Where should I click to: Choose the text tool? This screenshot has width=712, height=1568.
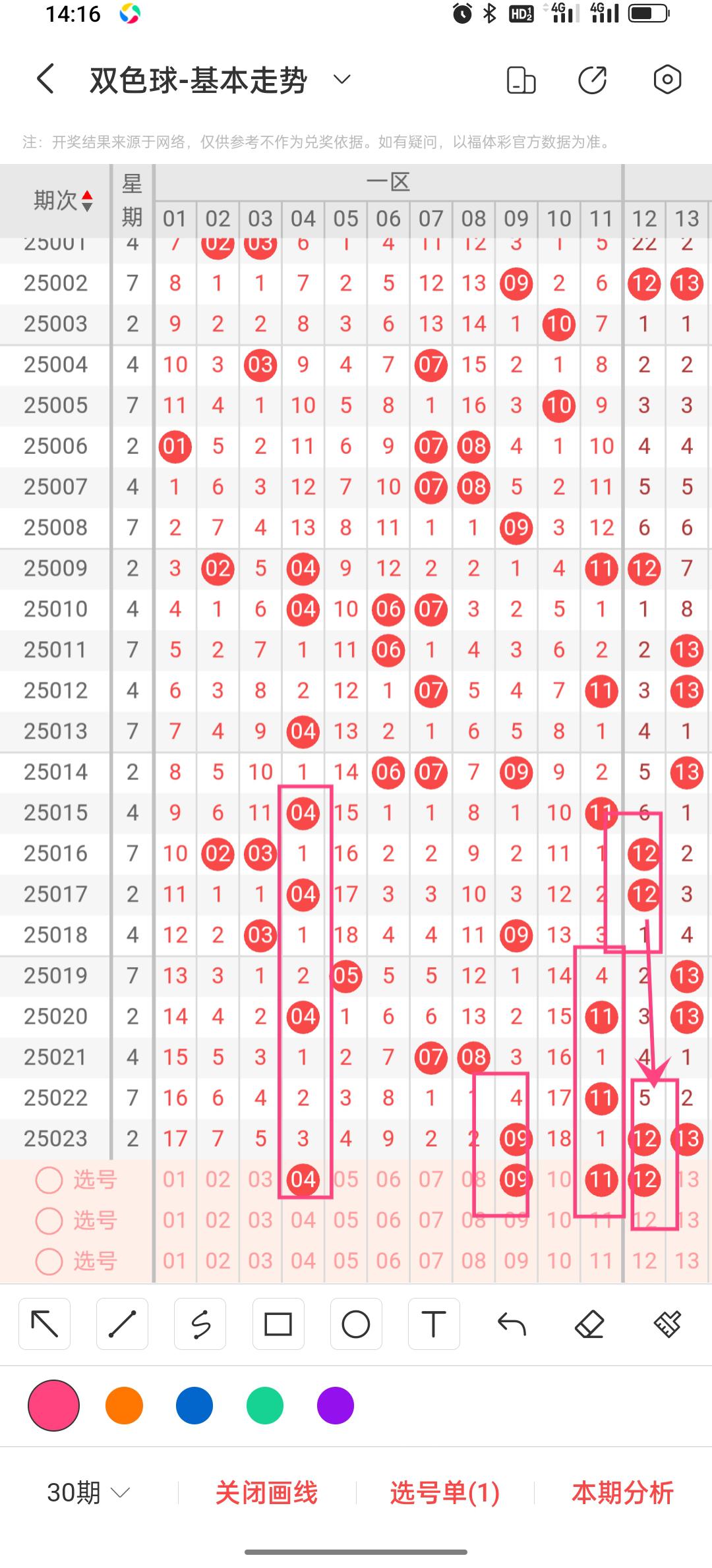[434, 1324]
